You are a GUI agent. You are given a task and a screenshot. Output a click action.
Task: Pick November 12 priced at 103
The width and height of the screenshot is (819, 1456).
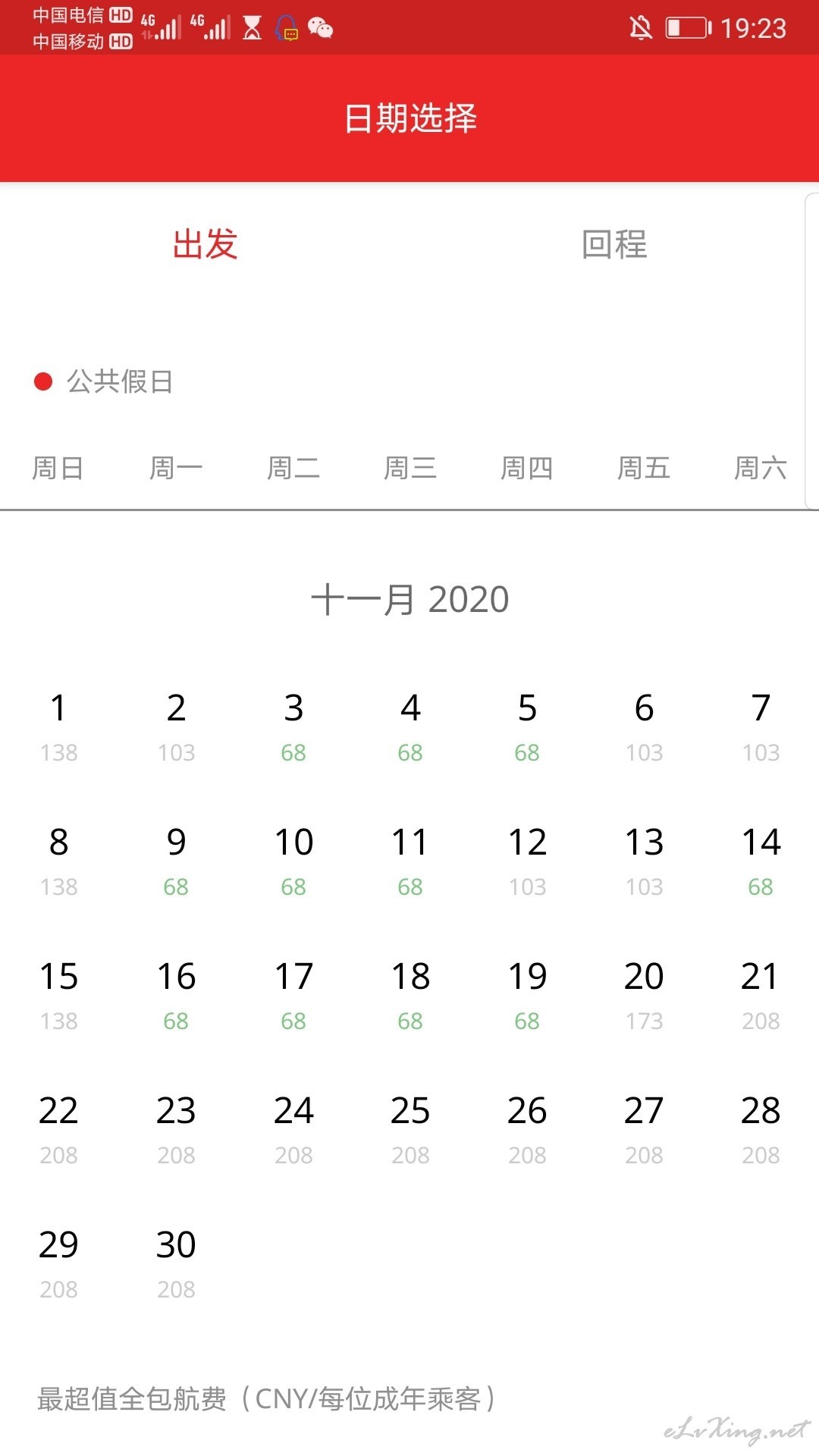527,861
